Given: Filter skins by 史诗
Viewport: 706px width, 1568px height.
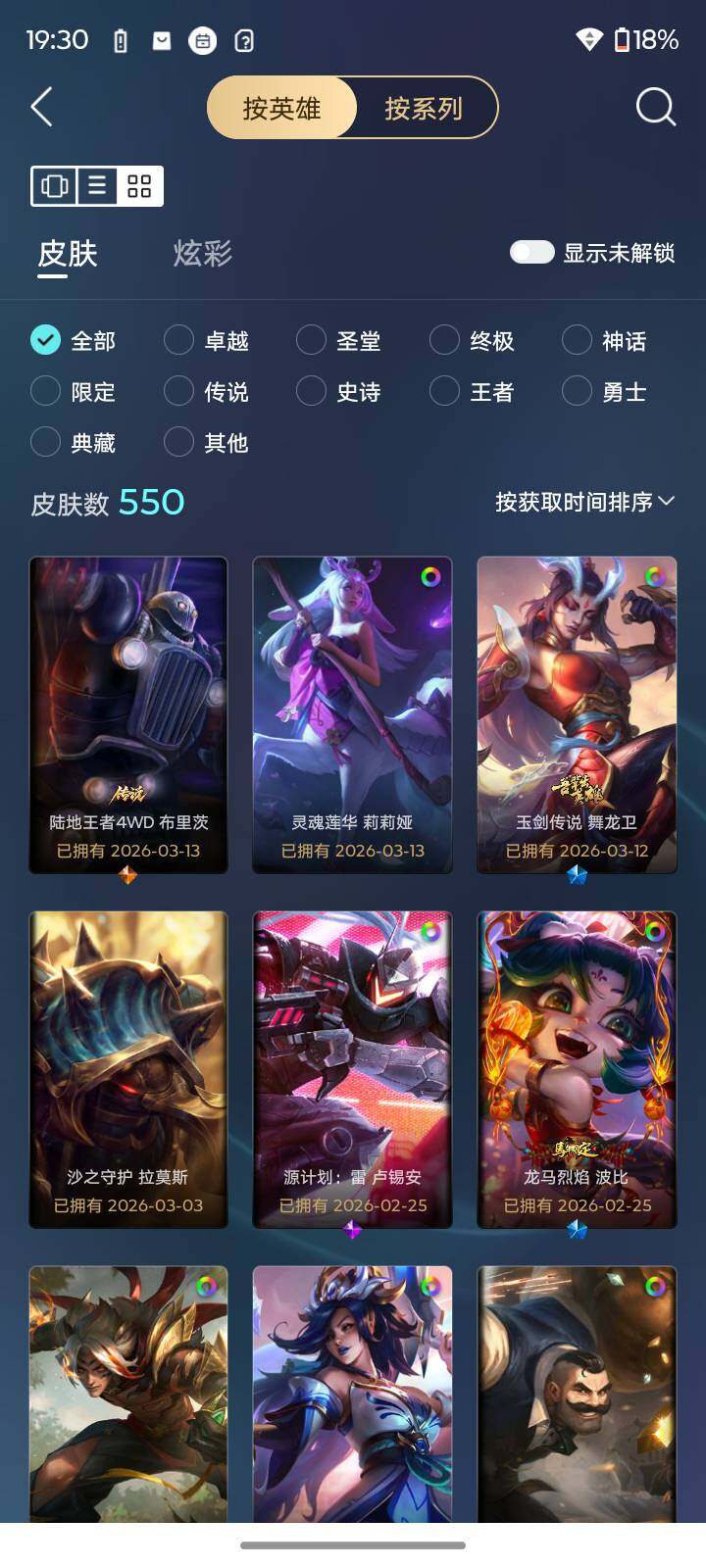Looking at the screenshot, I should point(339,391).
